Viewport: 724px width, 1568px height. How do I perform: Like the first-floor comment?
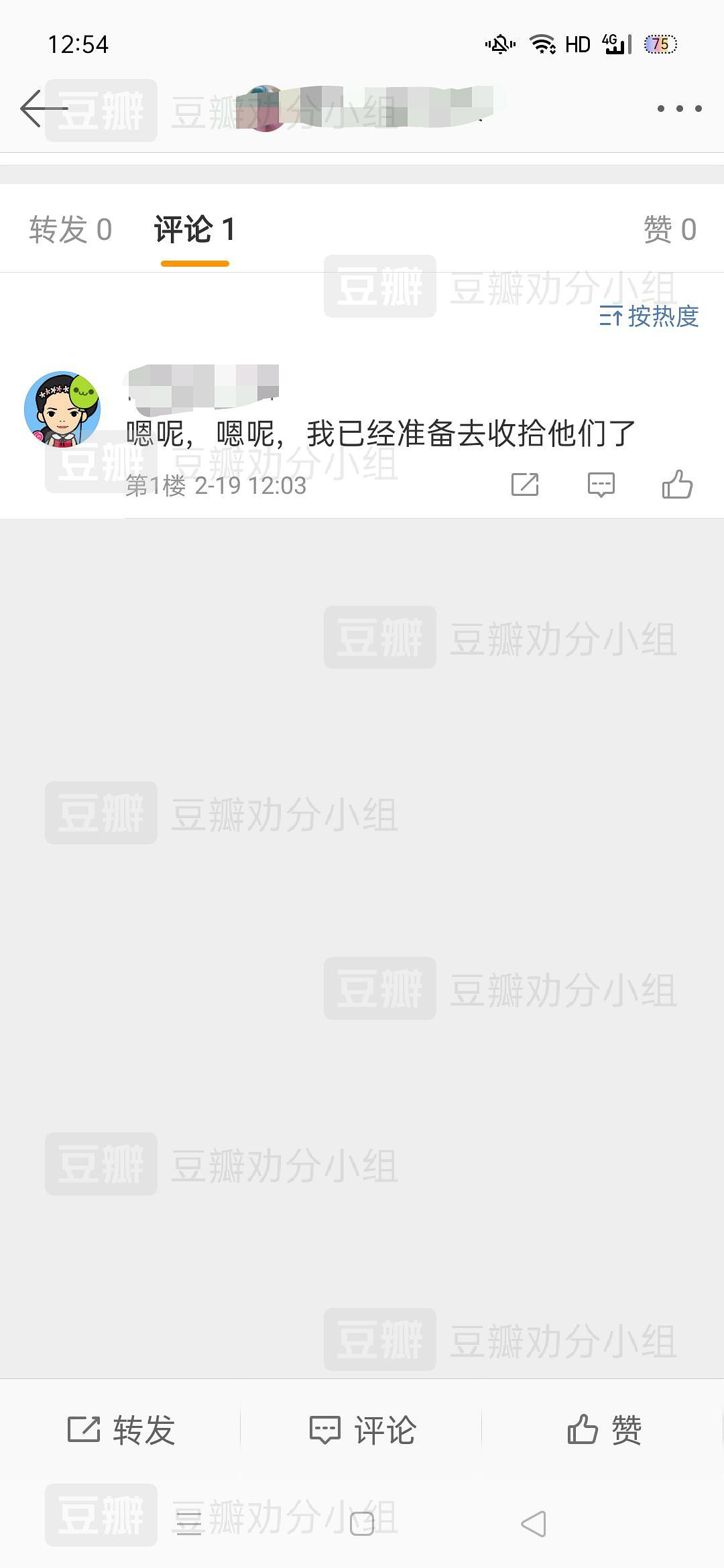[677, 484]
